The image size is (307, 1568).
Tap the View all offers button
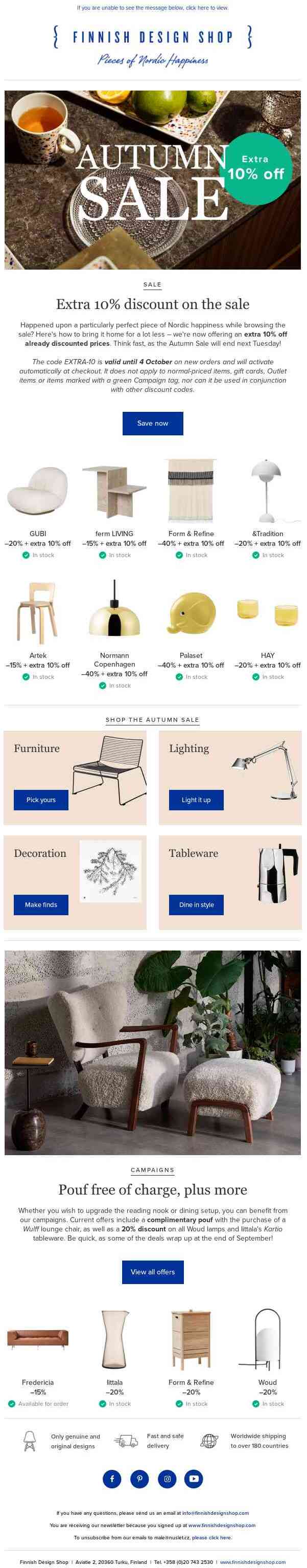pos(153,1272)
